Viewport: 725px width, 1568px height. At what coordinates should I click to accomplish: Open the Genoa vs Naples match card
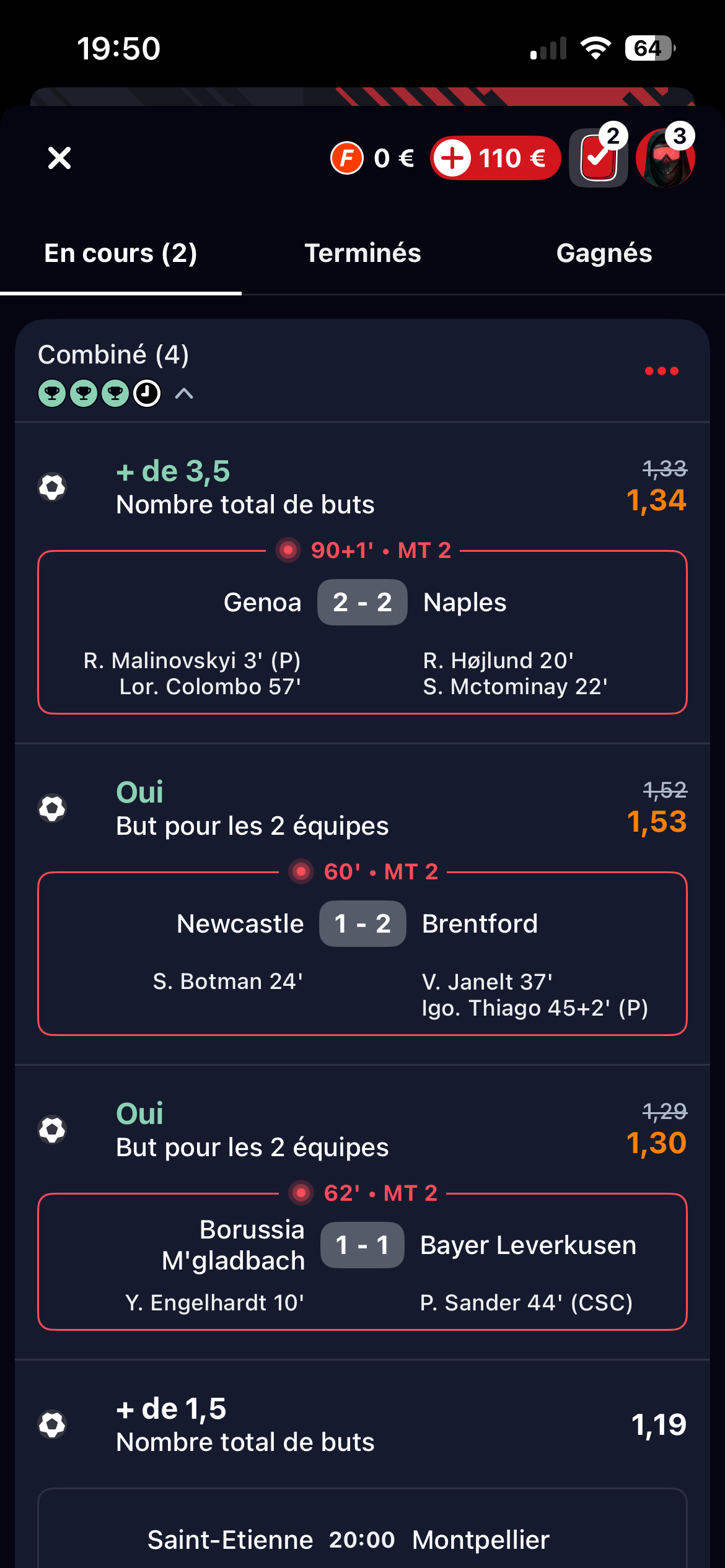click(x=362, y=632)
